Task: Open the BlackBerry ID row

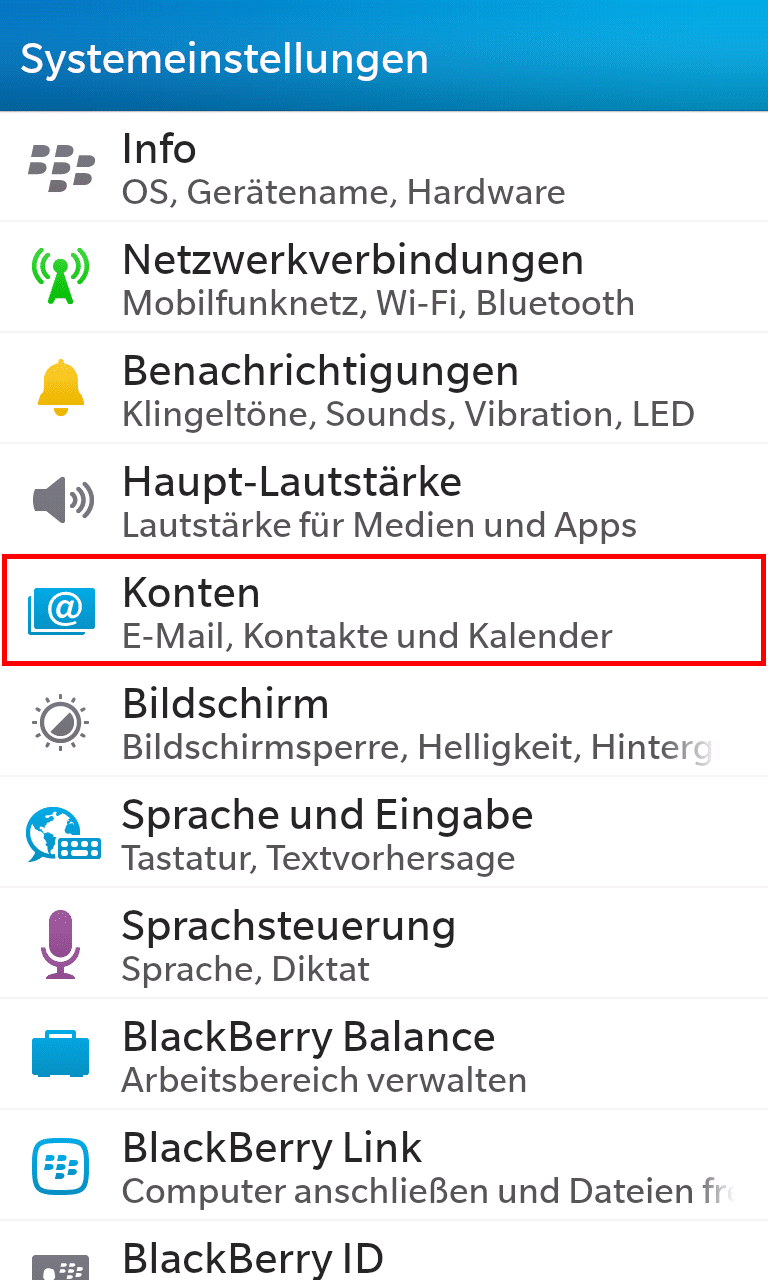Action: pos(384,1251)
